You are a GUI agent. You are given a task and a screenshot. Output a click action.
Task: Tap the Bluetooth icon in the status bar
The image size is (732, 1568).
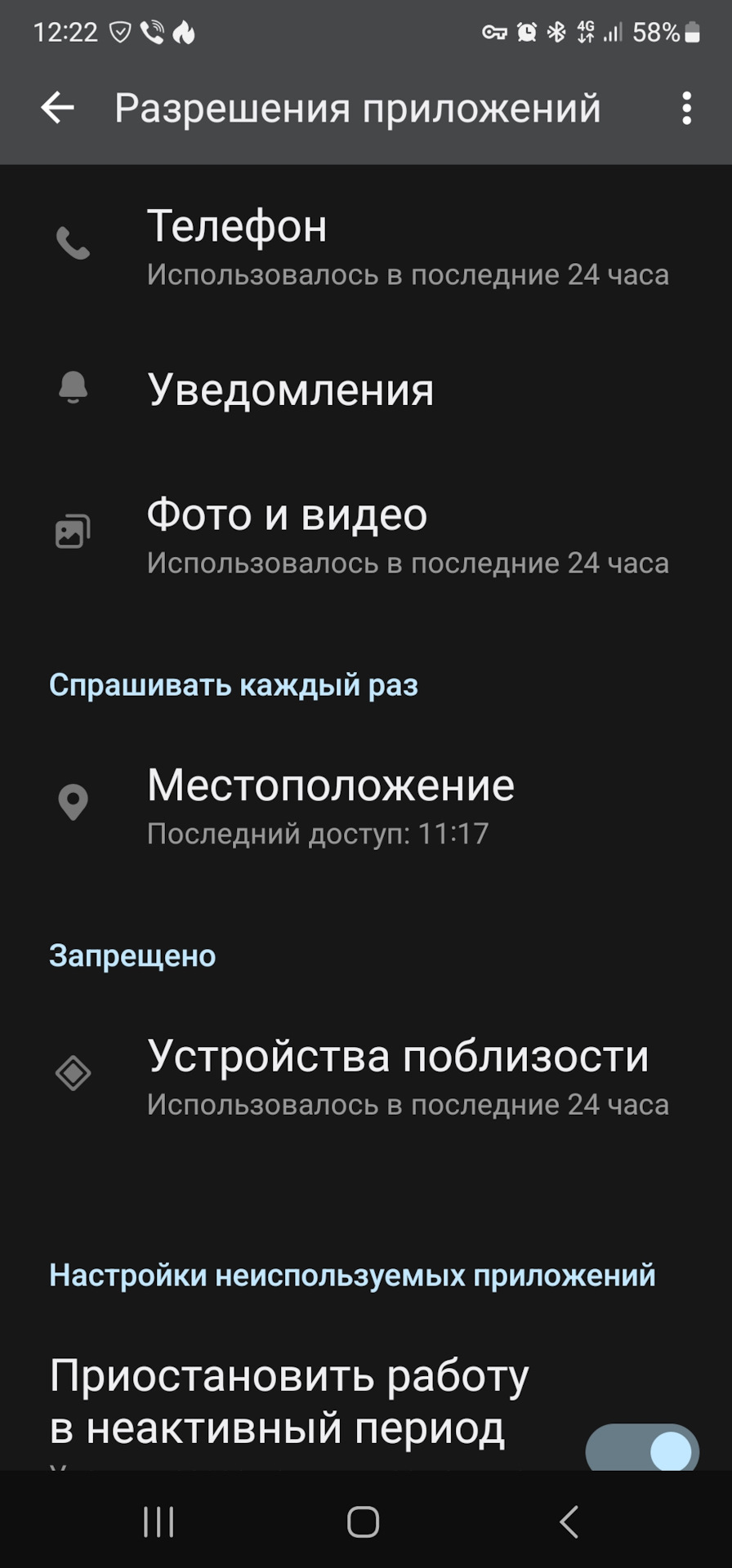click(557, 31)
